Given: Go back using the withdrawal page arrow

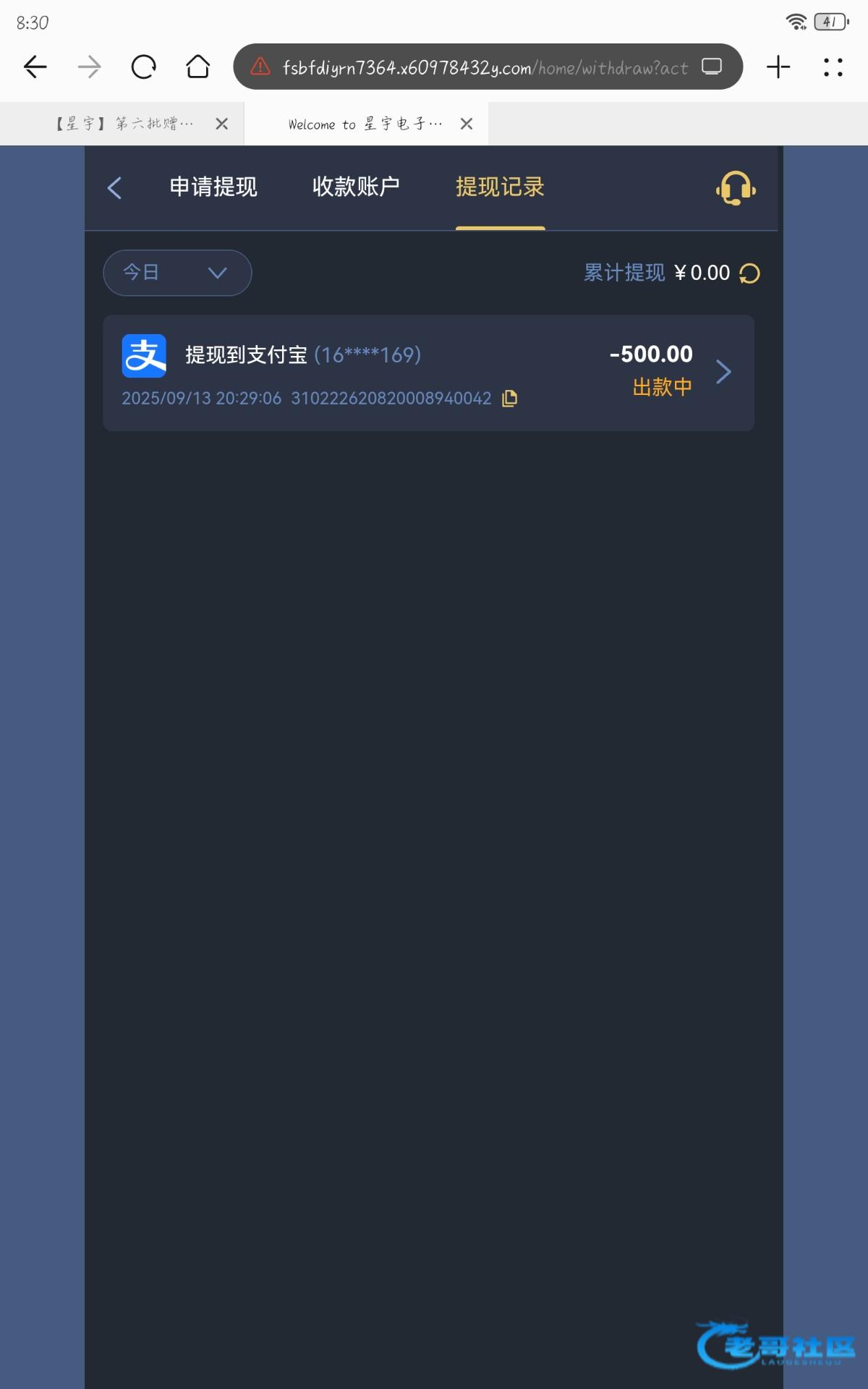Looking at the screenshot, I should pyautogui.click(x=114, y=188).
